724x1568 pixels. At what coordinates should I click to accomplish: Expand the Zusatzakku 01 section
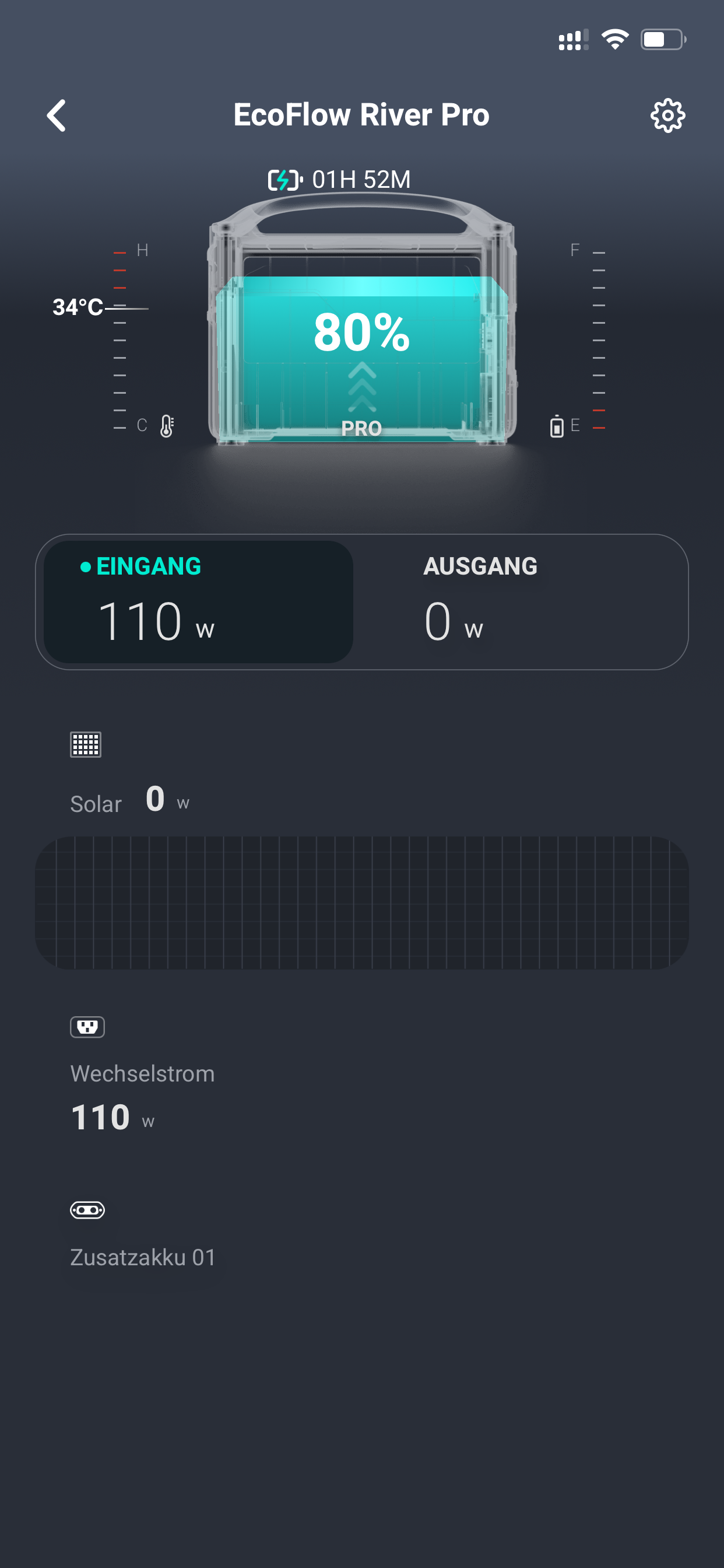(142, 1258)
